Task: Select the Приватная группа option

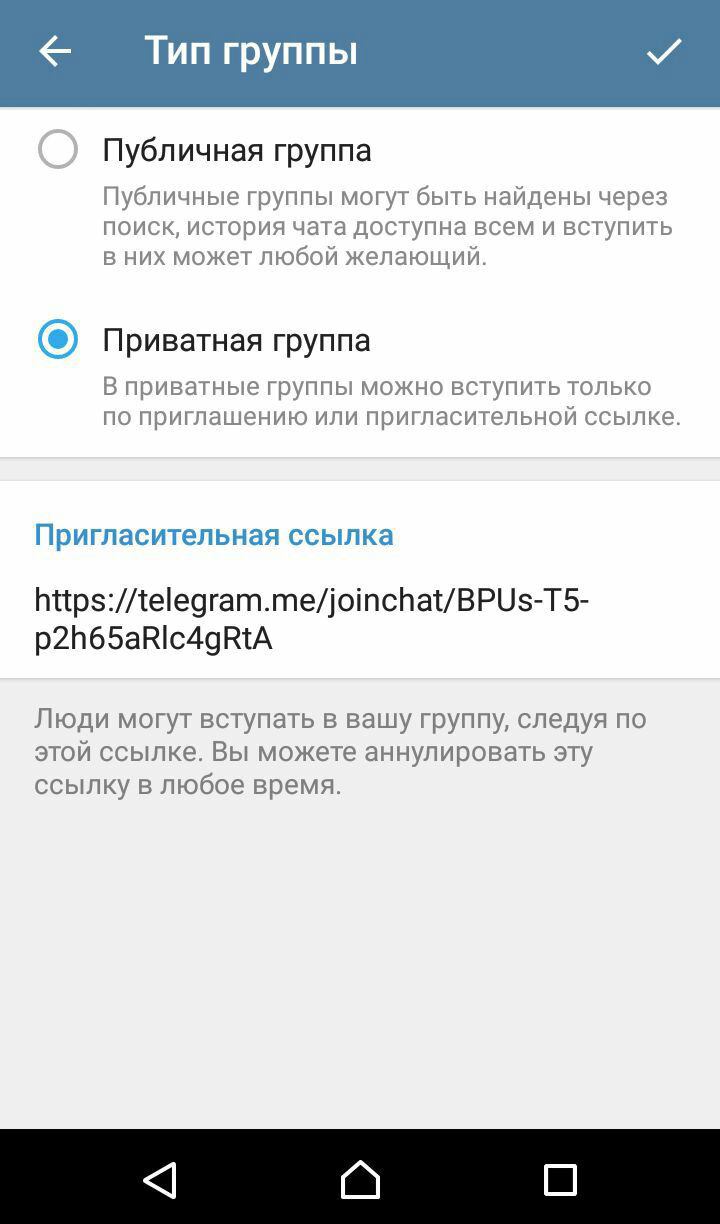Action: click(58, 340)
